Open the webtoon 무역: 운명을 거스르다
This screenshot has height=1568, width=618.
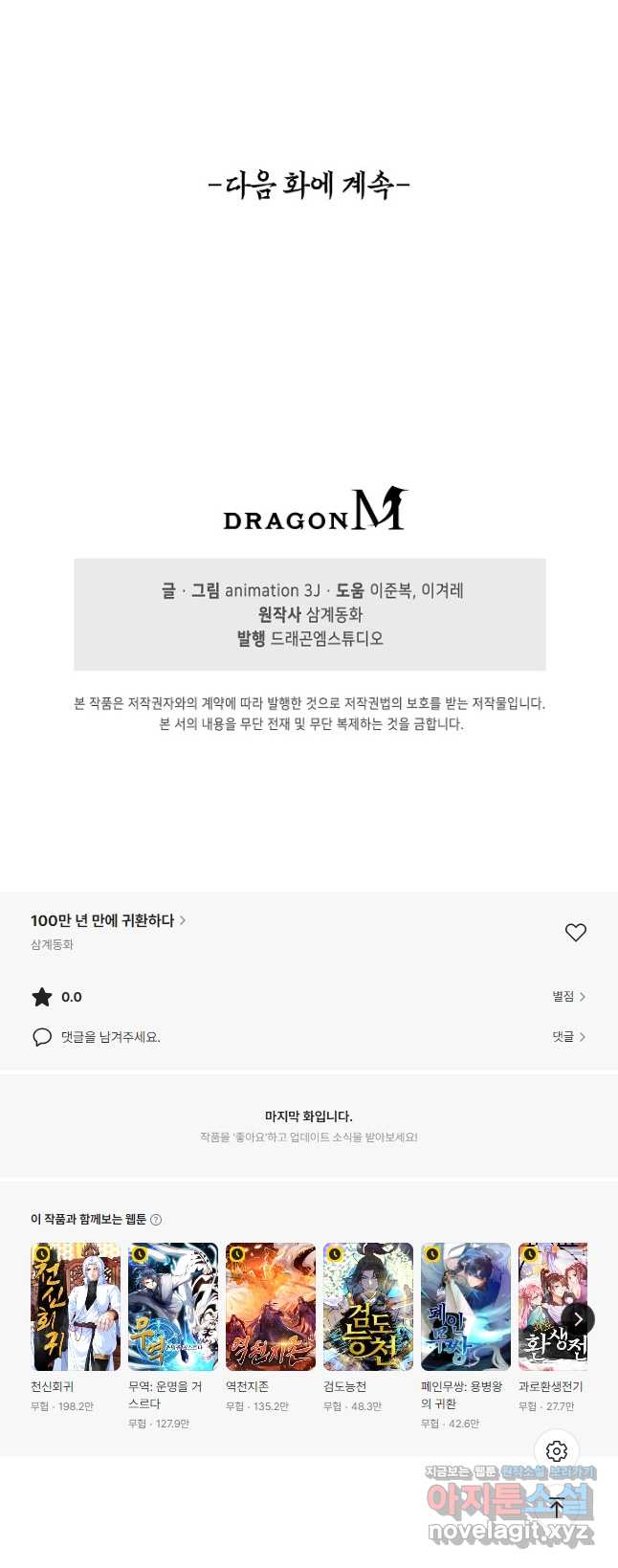(x=173, y=1307)
